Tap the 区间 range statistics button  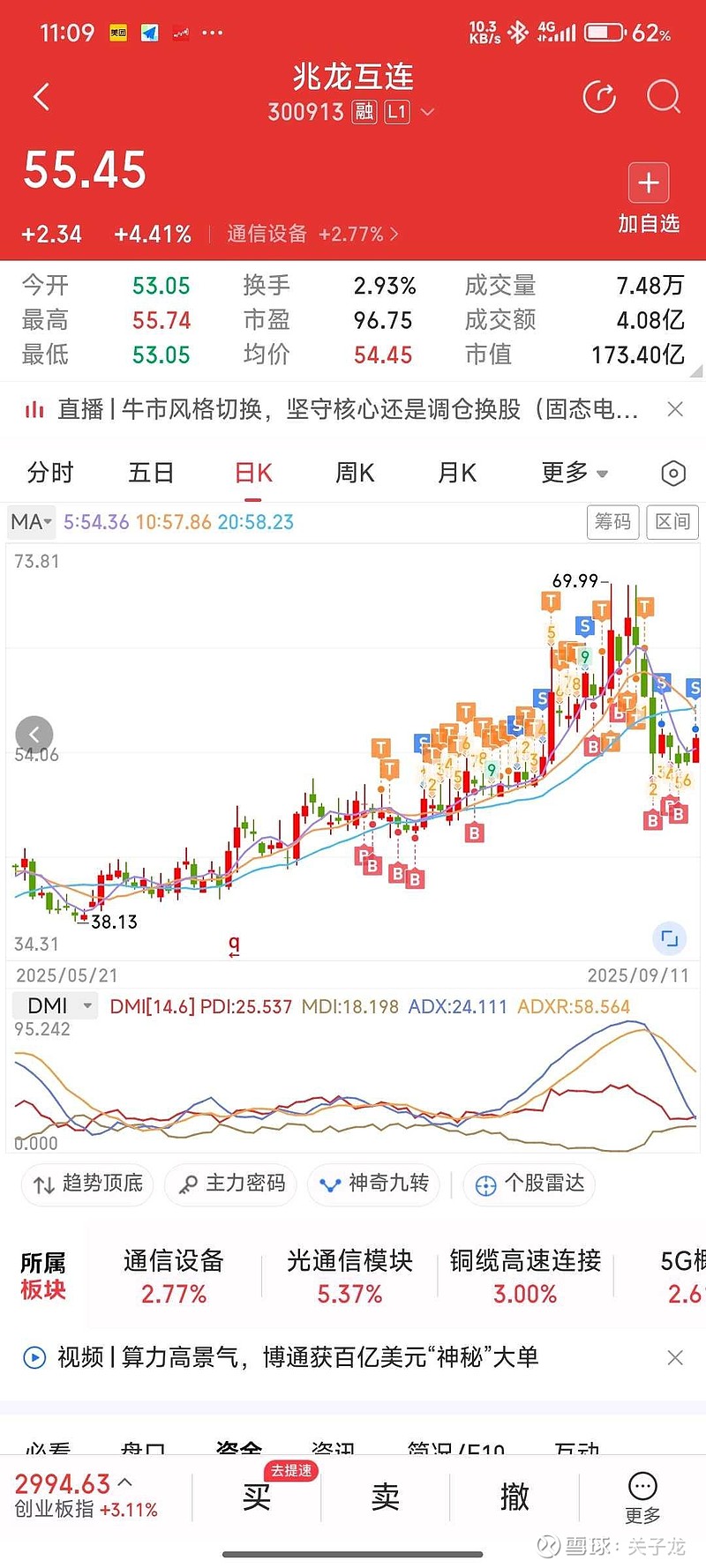pos(672,522)
